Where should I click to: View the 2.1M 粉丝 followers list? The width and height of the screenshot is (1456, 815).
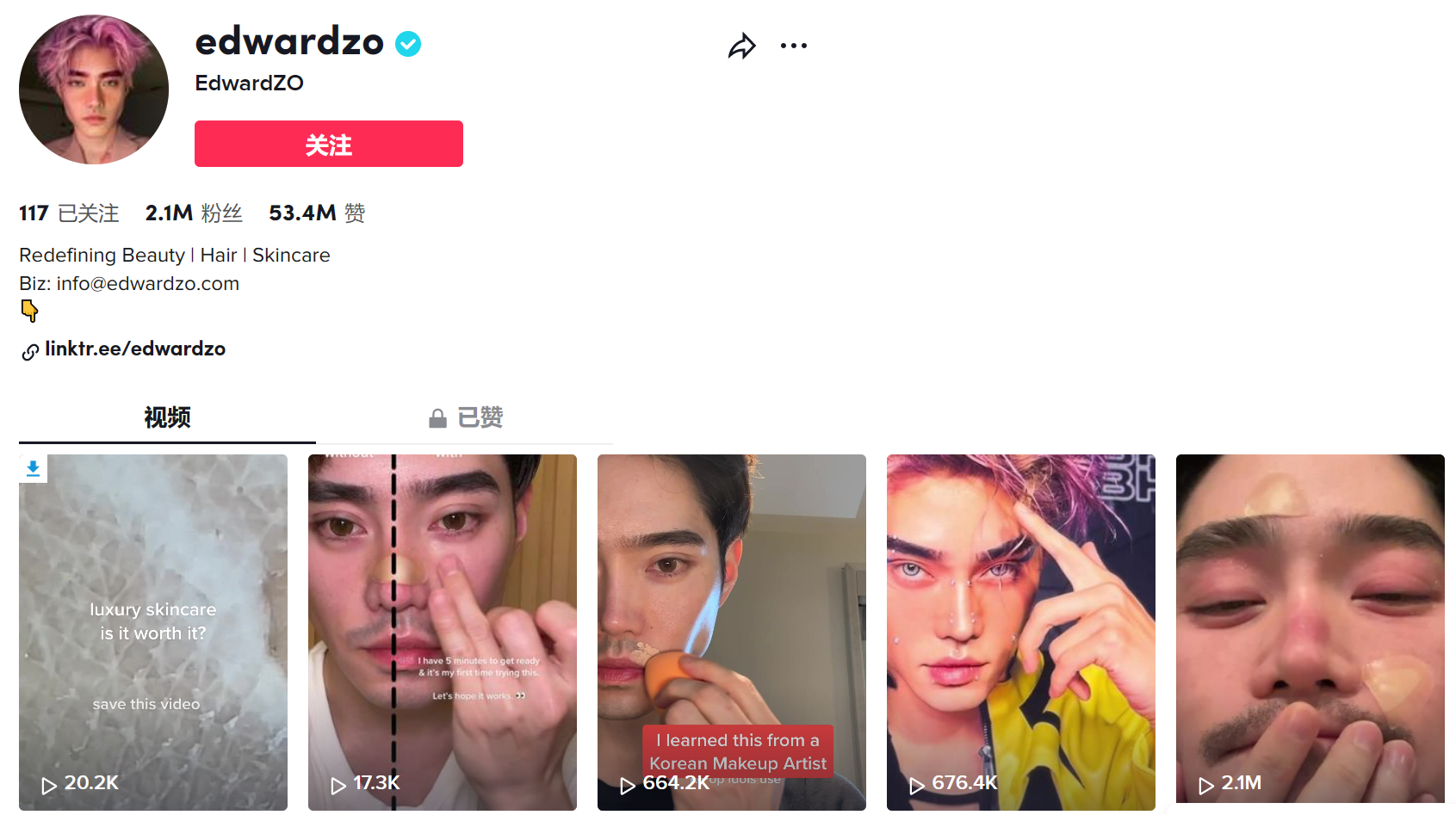194,213
